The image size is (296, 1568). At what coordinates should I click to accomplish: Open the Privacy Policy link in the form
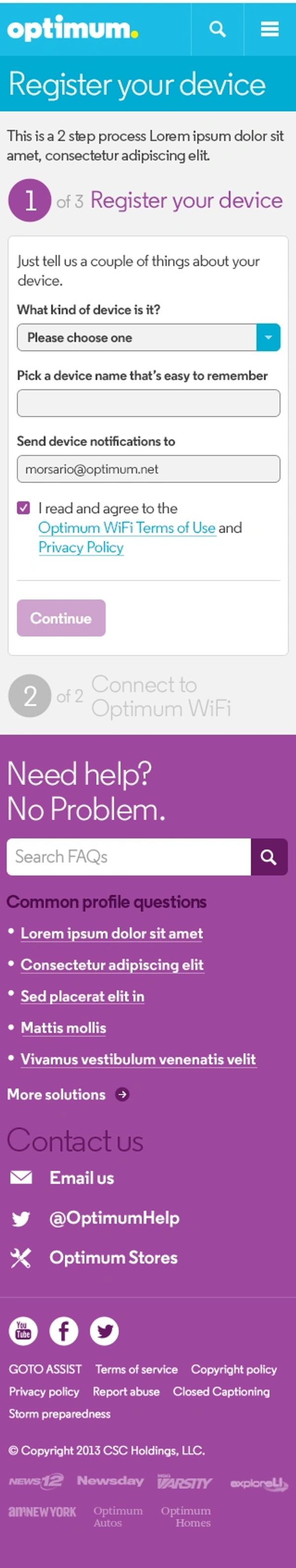point(81,546)
